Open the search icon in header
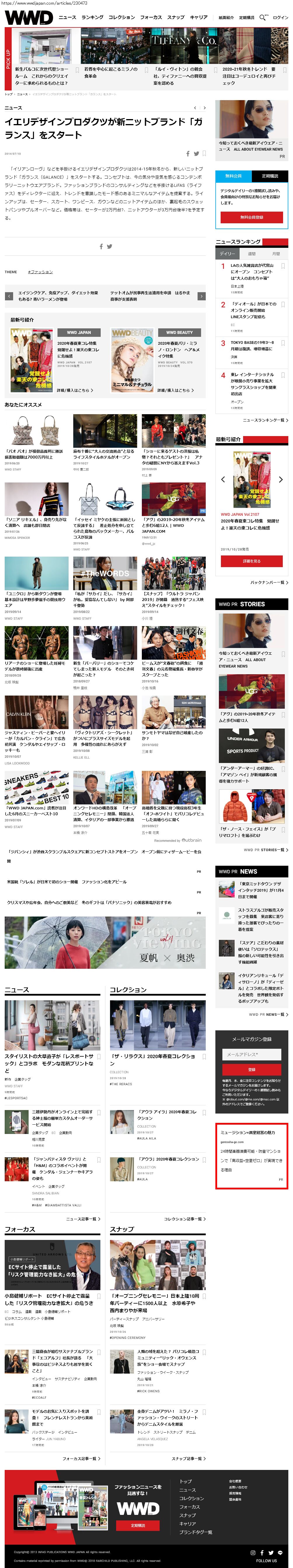Screen dimensions: 293x1568 pyautogui.click(x=263, y=17)
